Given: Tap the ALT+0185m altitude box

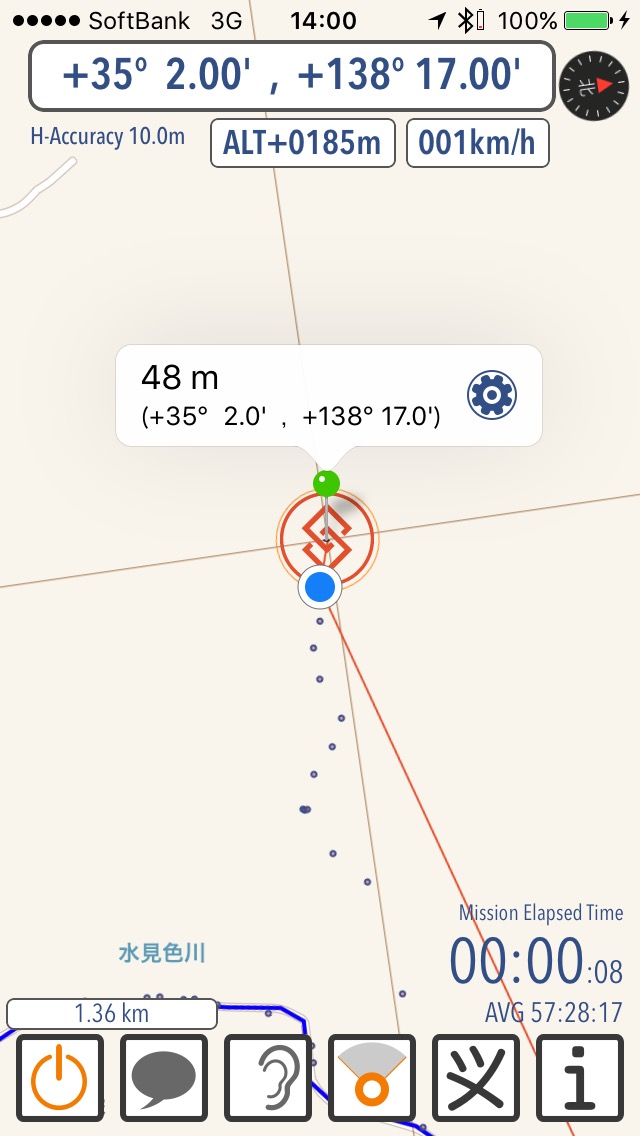Looking at the screenshot, I should 302,143.
